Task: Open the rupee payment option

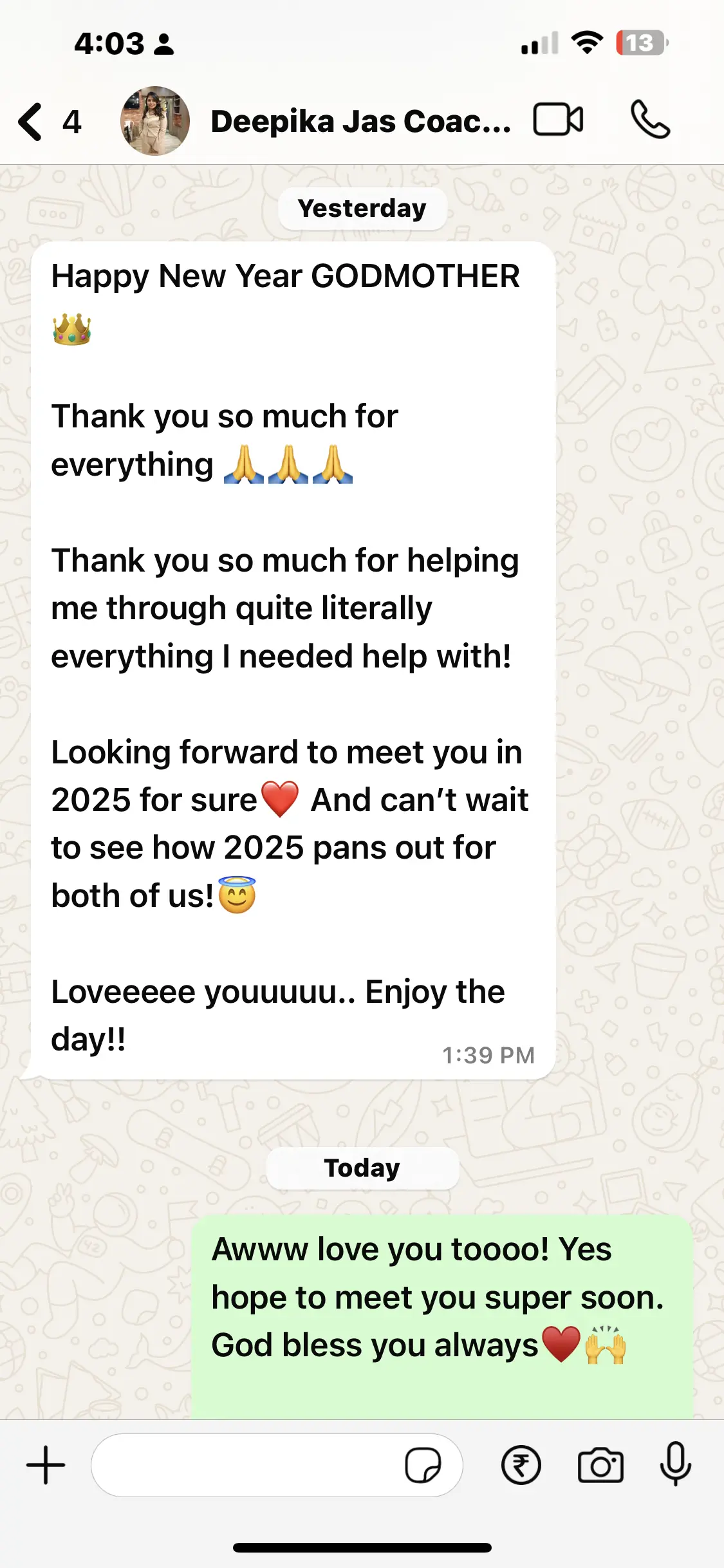Action: point(521,1465)
